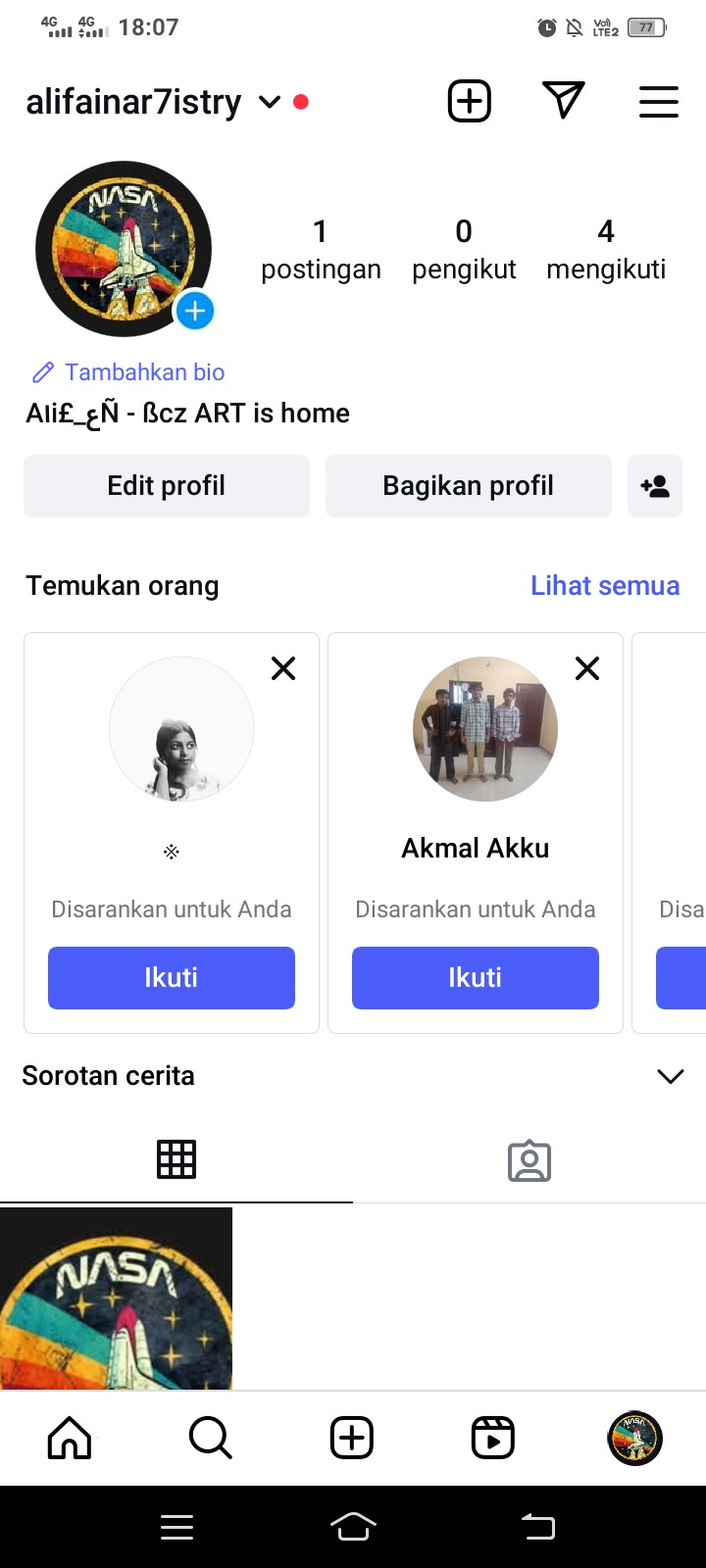
Task: Go to the Home feed tab
Action: coord(70,1439)
